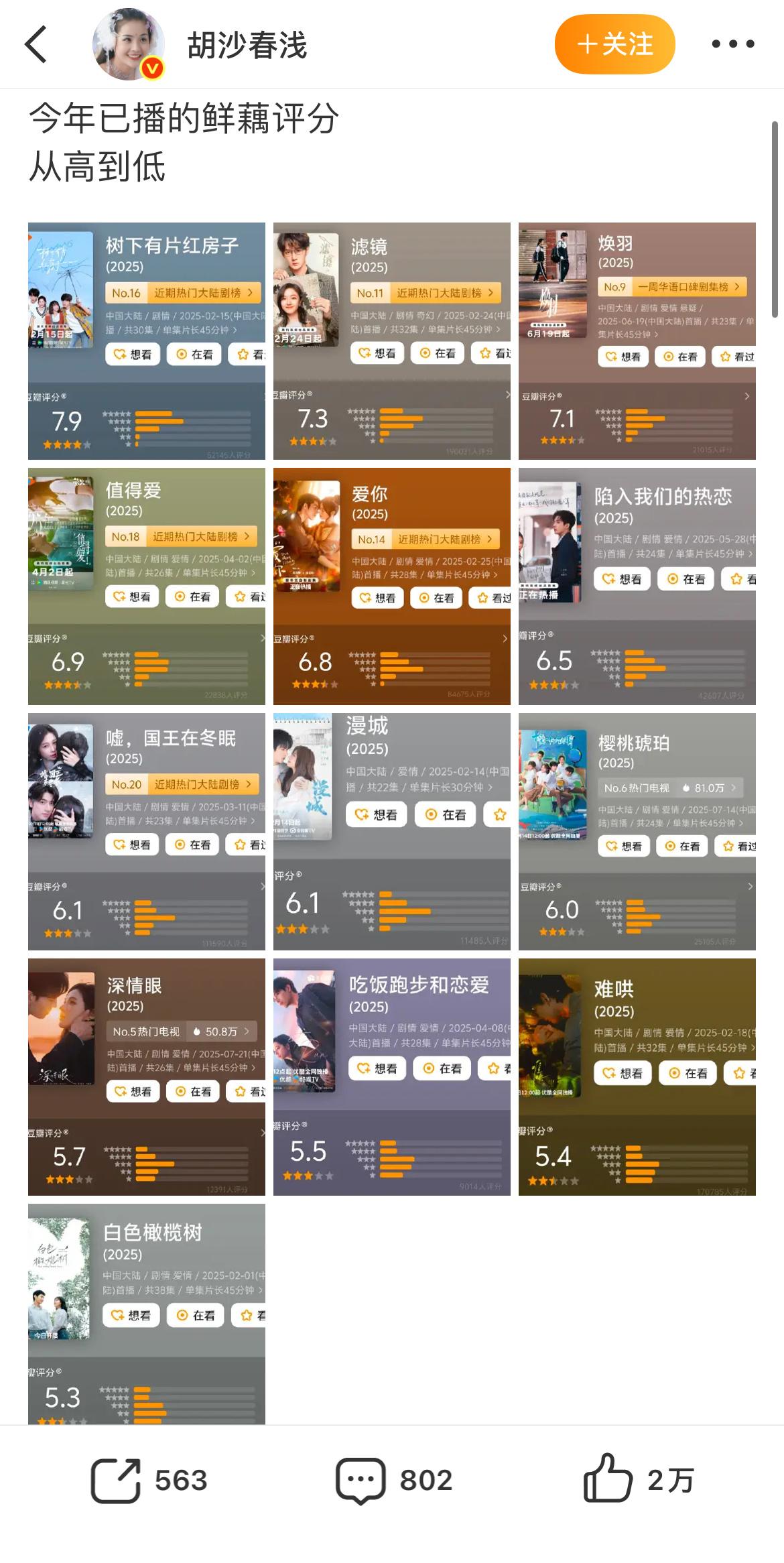Follow the user with +关注 button
This screenshot has width=784, height=1563.
point(614,44)
